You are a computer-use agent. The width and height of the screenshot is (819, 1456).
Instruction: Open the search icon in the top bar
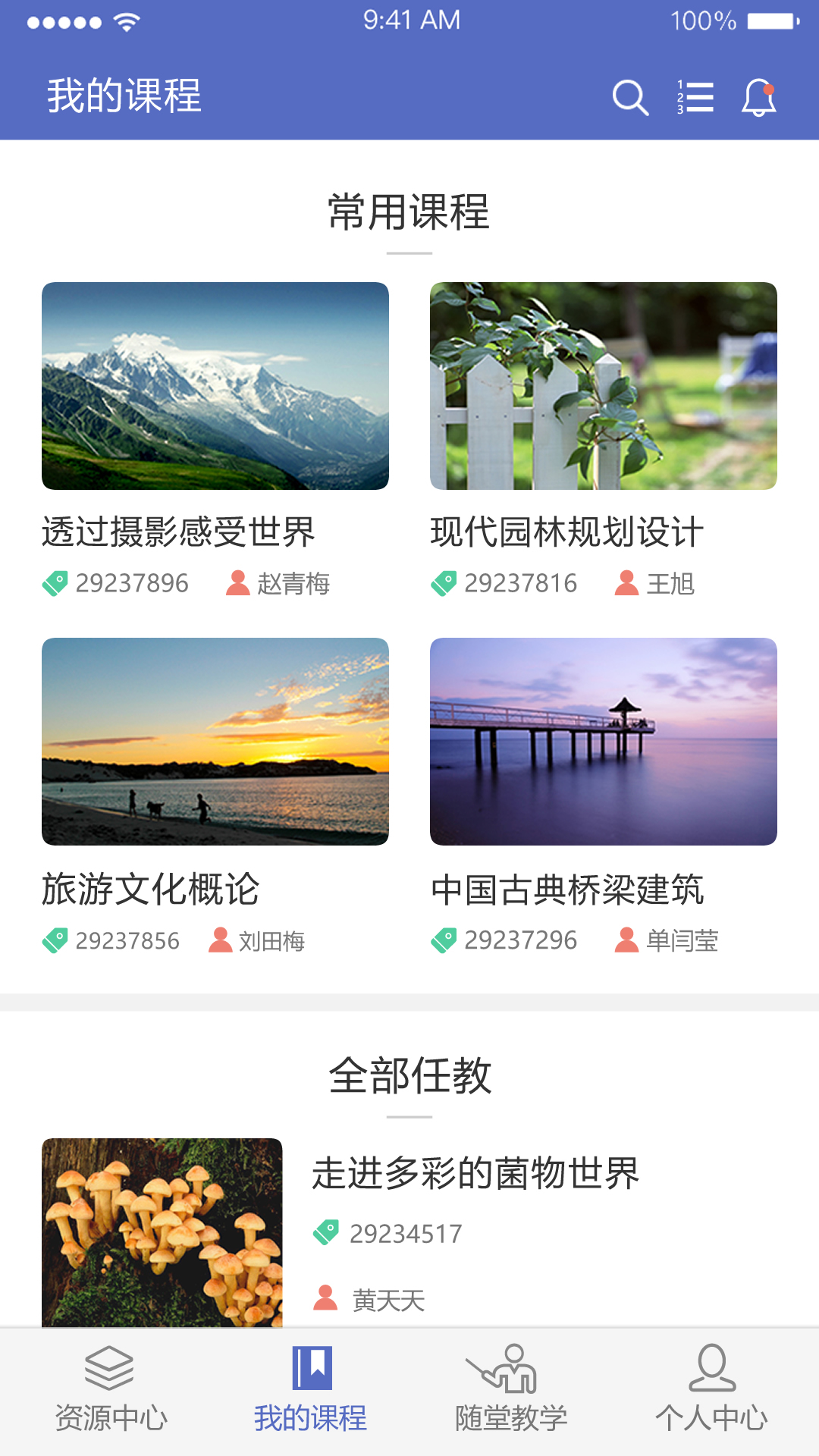[629, 98]
